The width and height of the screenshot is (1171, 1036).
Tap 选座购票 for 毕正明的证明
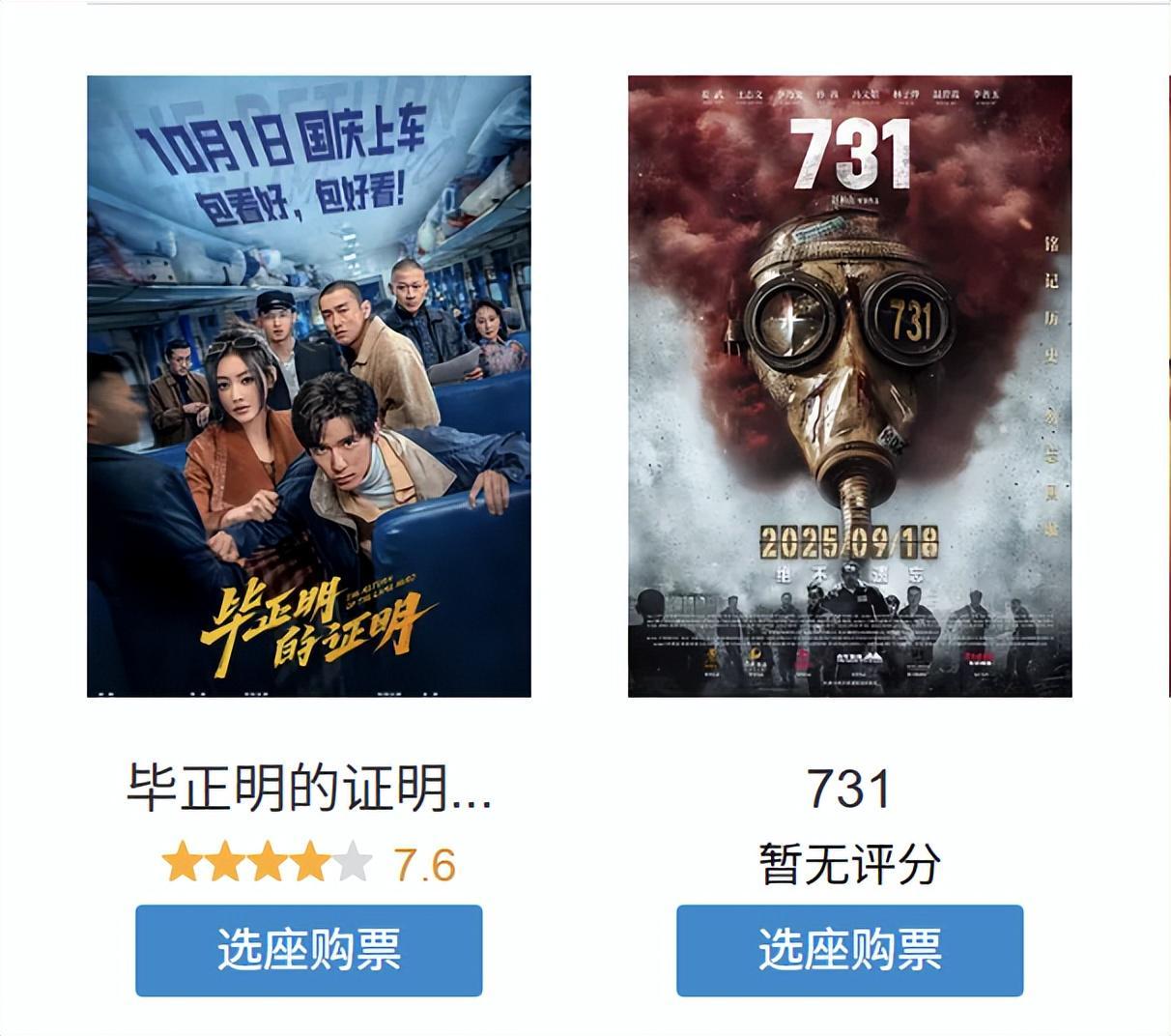[x=309, y=950]
